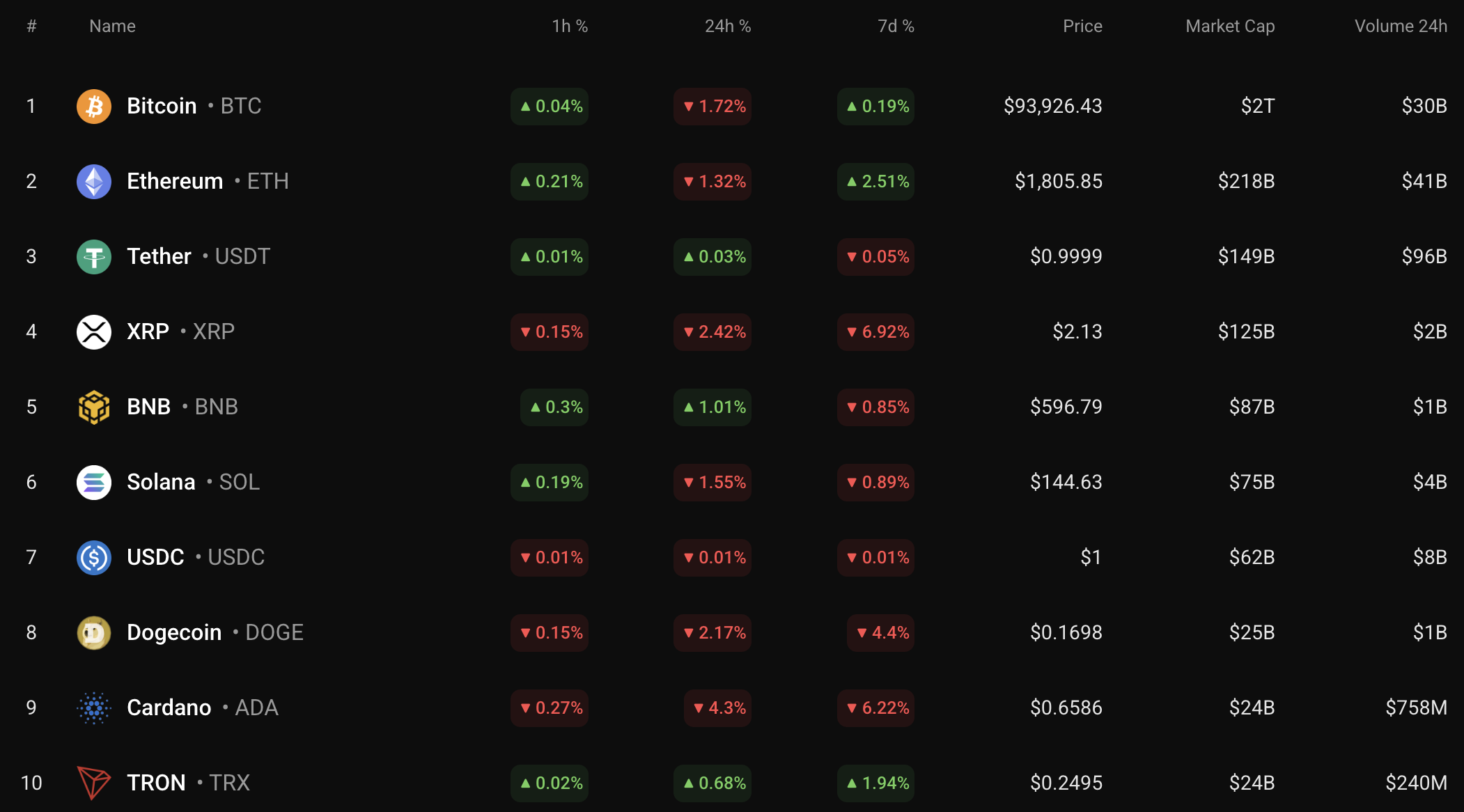This screenshot has height=812, width=1464.
Task: Select the XRP coin row
Action: pos(148,331)
